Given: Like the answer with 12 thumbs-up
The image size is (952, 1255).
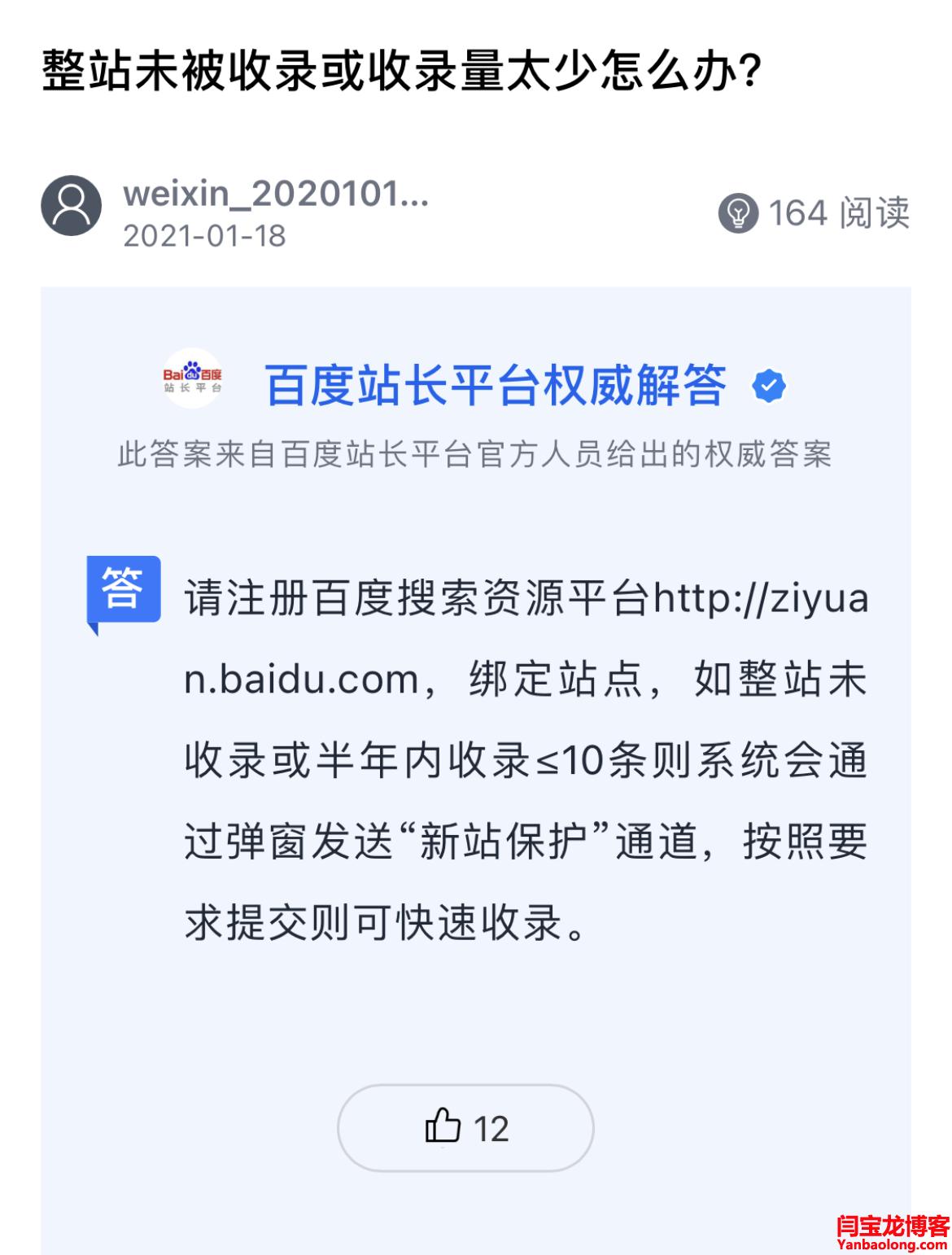Looking at the screenshot, I should point(465,1128).
